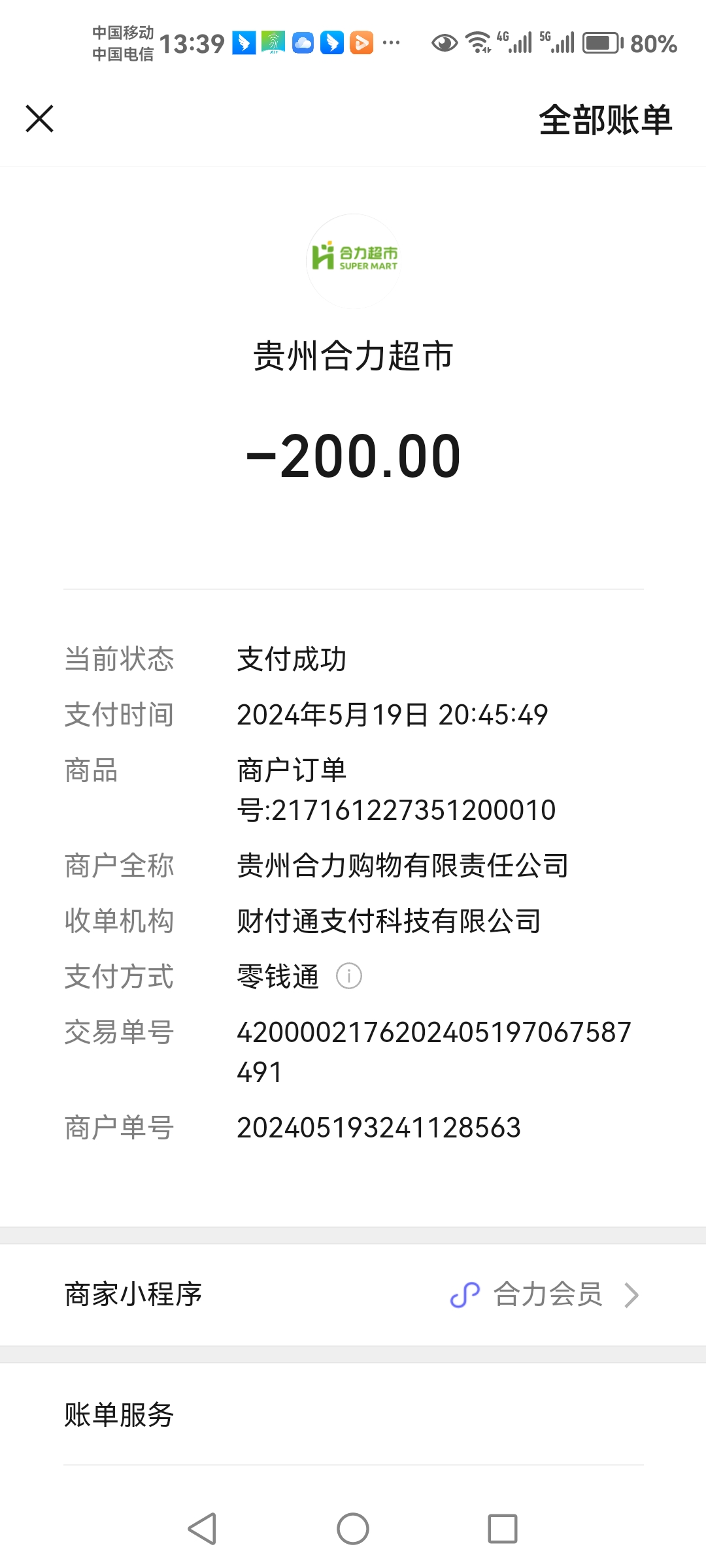Tap the info icon beside 零钱通
The width and height of the screenshot is (706, 1568).
[349, 976]
